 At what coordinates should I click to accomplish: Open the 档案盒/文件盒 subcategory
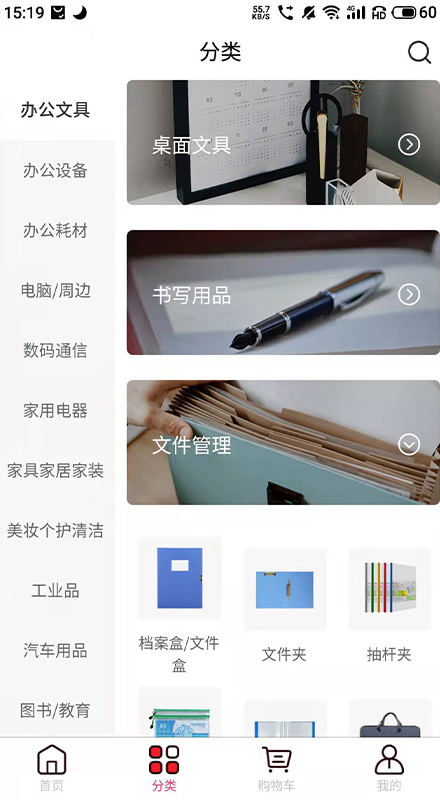pyautogui.click(x=179, y=606)
